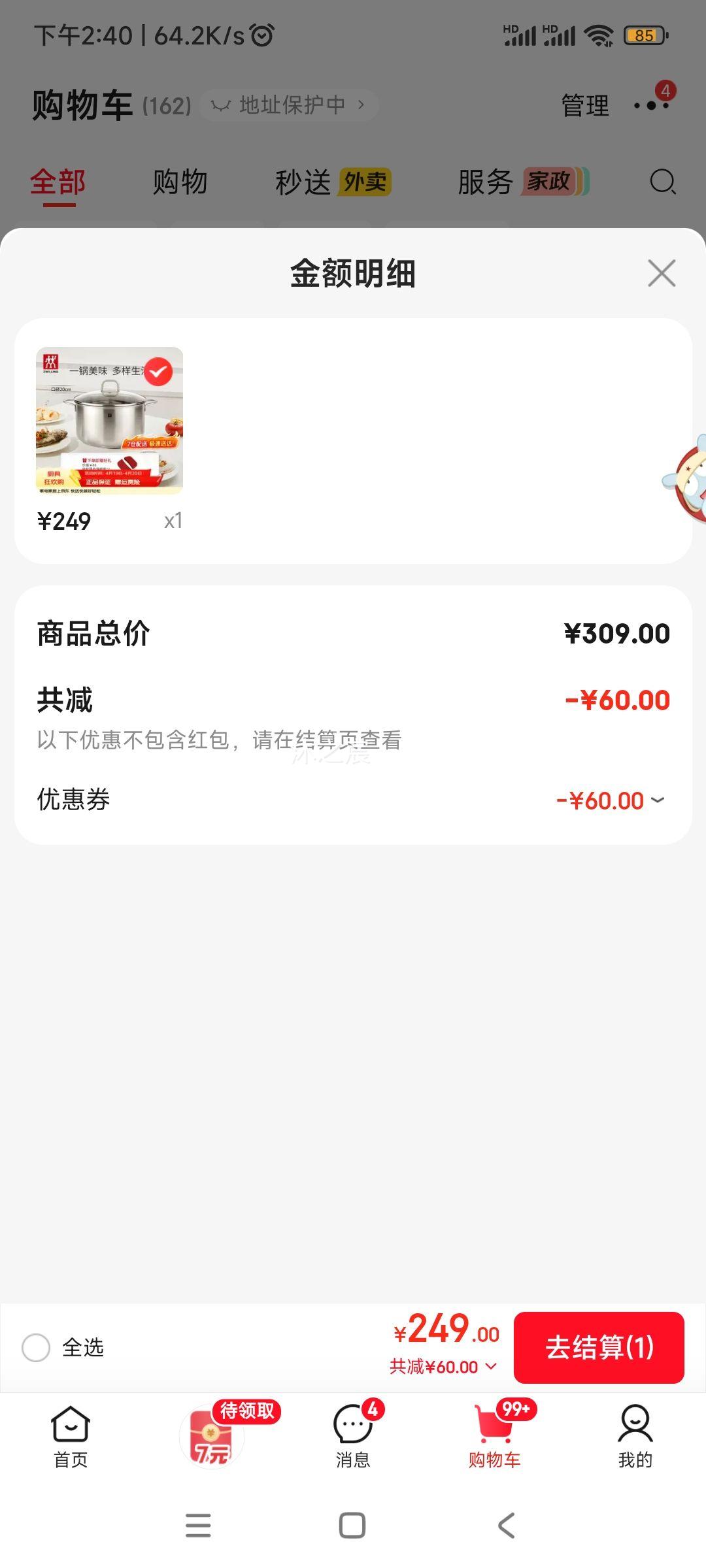This screenshot has height=1568, width=706.
Task: Open the search magnifier icon
Action: pyautogui.click(x=664, y=183)
